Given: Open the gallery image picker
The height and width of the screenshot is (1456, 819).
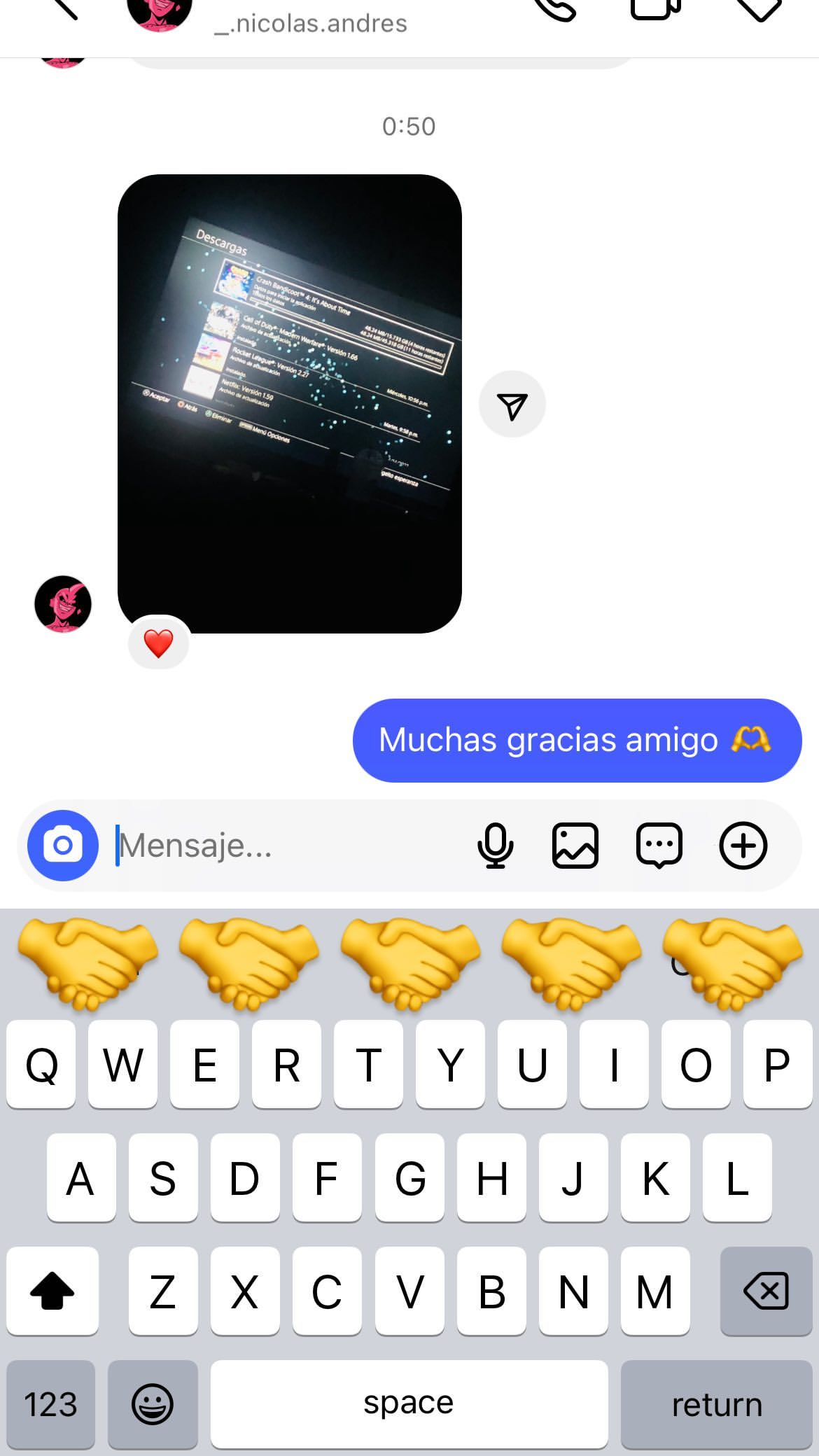Looking at the screenshot, I should [575, 846].
